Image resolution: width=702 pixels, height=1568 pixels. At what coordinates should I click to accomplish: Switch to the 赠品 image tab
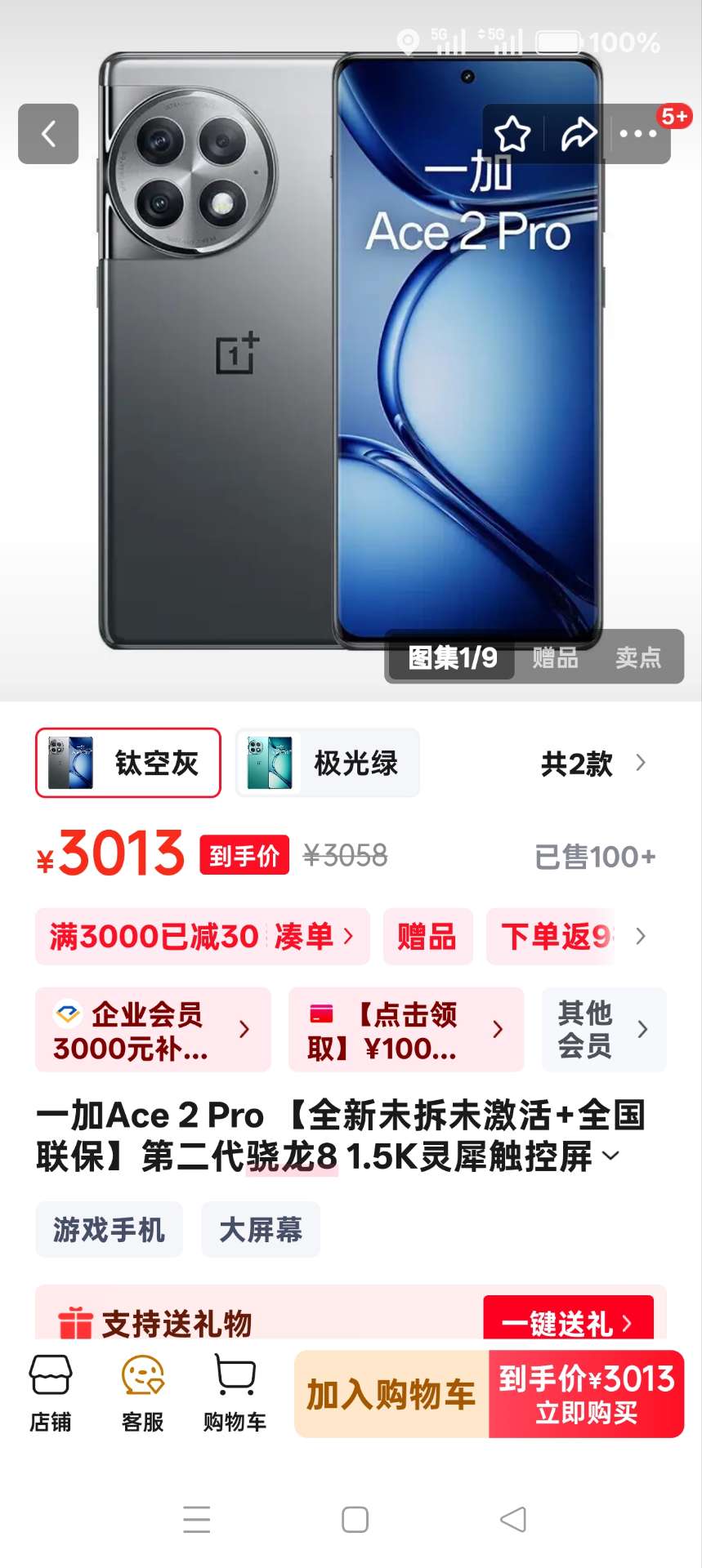(556, 657)
